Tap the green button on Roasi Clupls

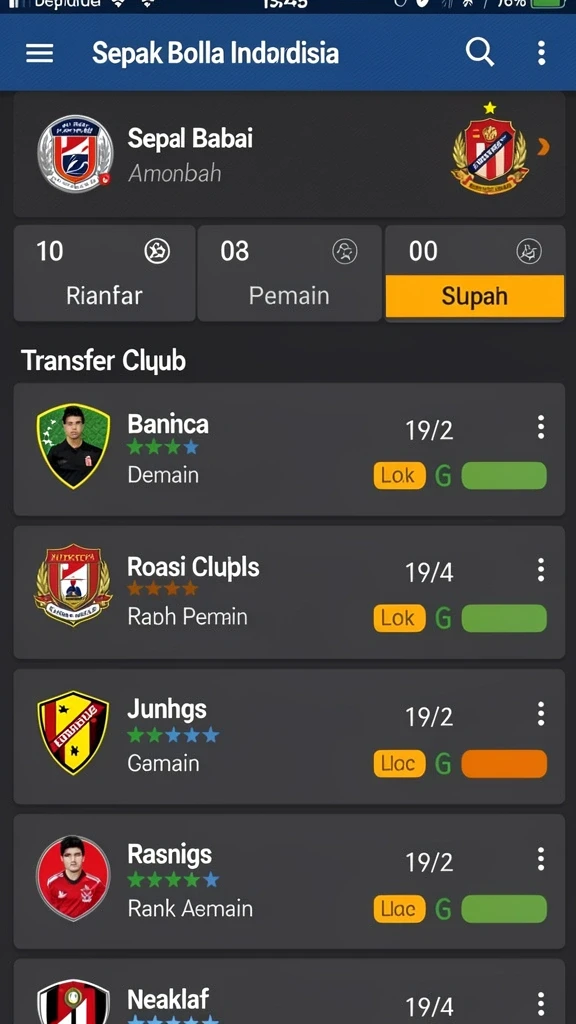click(x=504, y=618)
